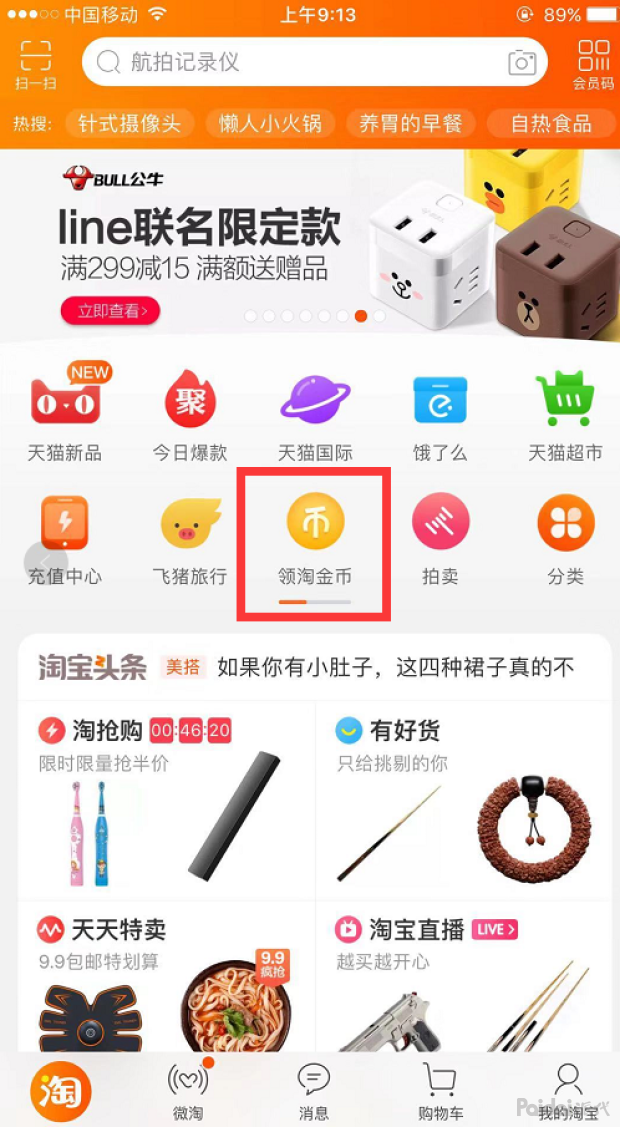The width and height of the screenshot is (620, 1127).
Task: Select hot search chip 养胃的早餐
Action: [410, 124]
